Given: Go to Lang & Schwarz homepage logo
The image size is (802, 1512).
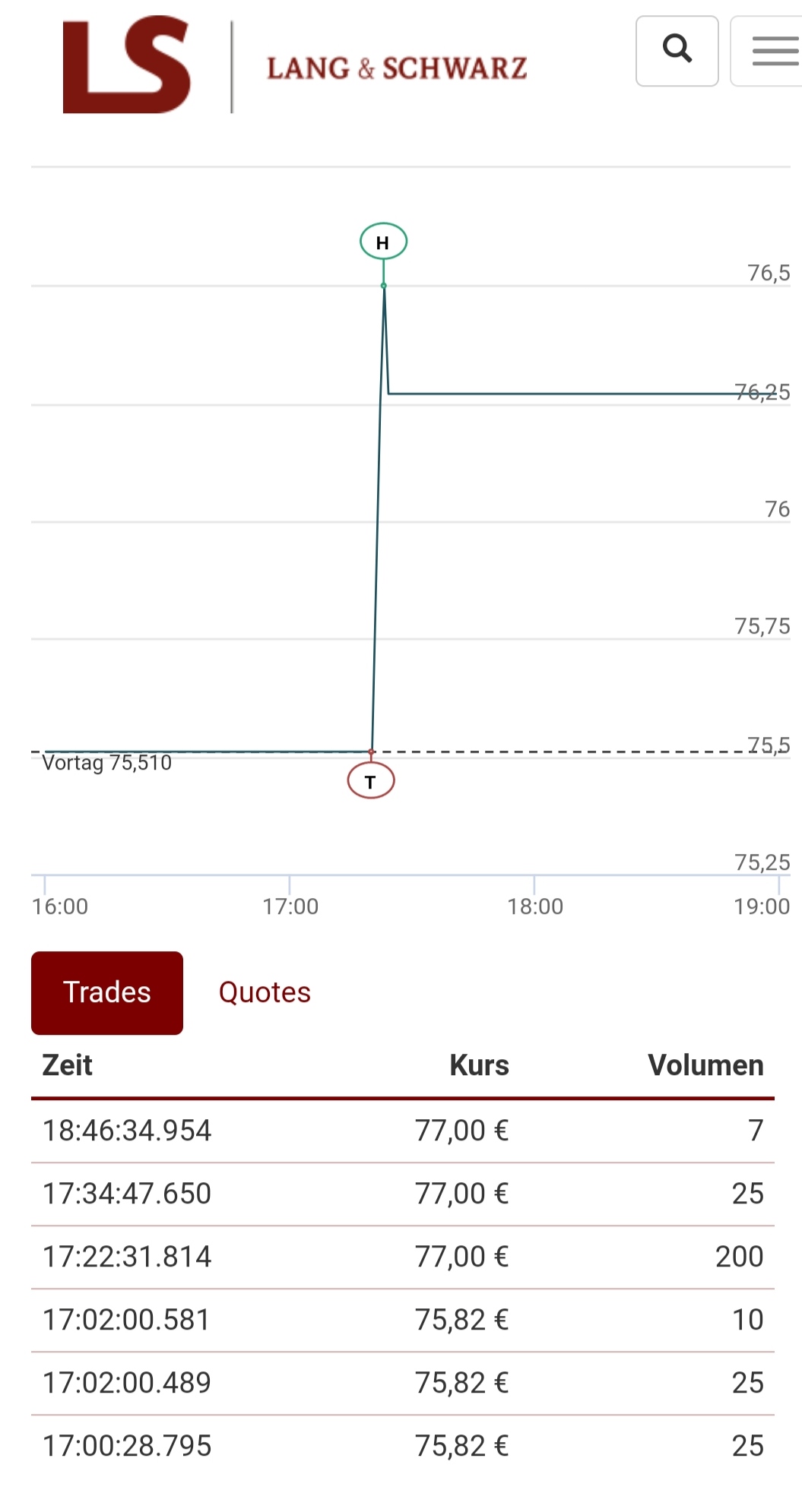Looking at the screenshot, I should click(x=295, y=66).
